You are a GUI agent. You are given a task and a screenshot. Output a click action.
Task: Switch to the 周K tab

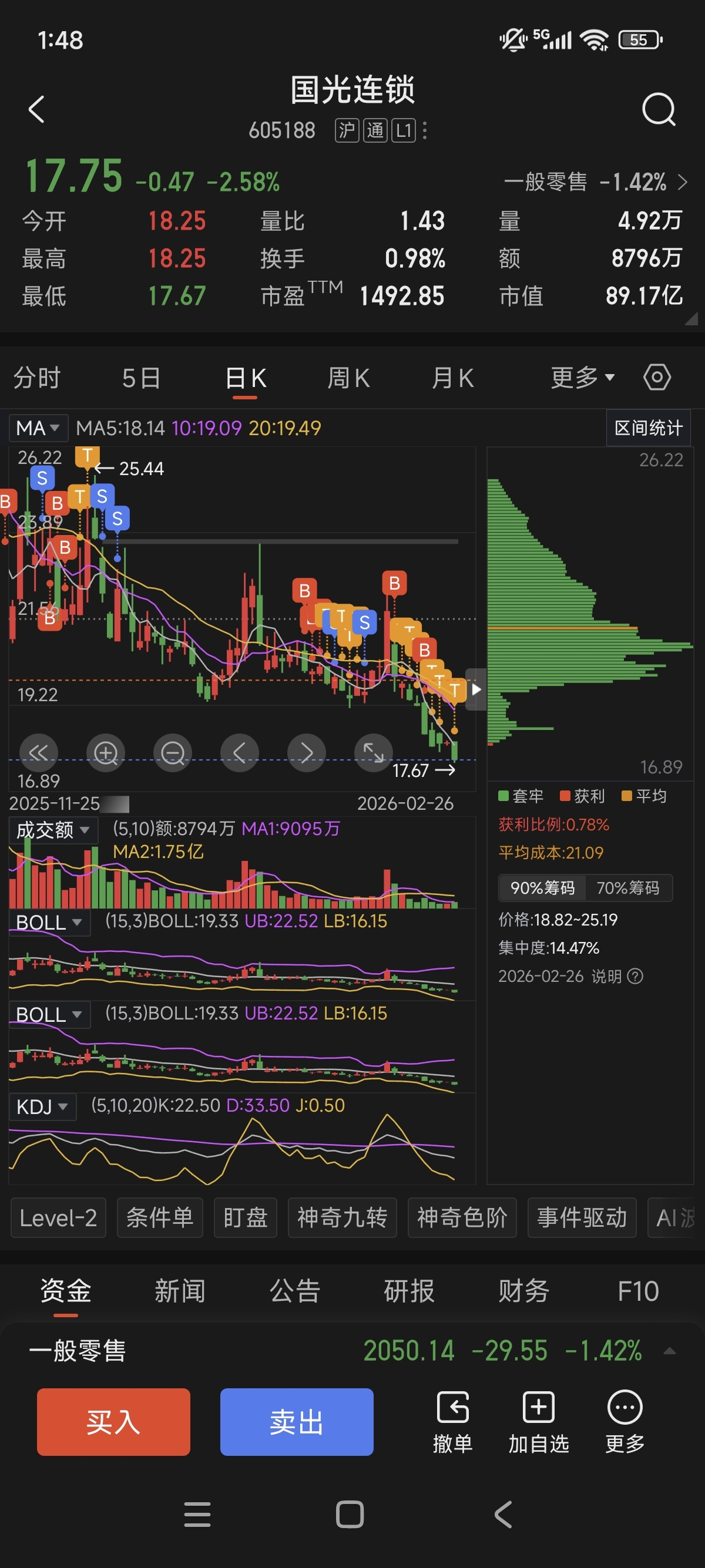click(348, 378)
